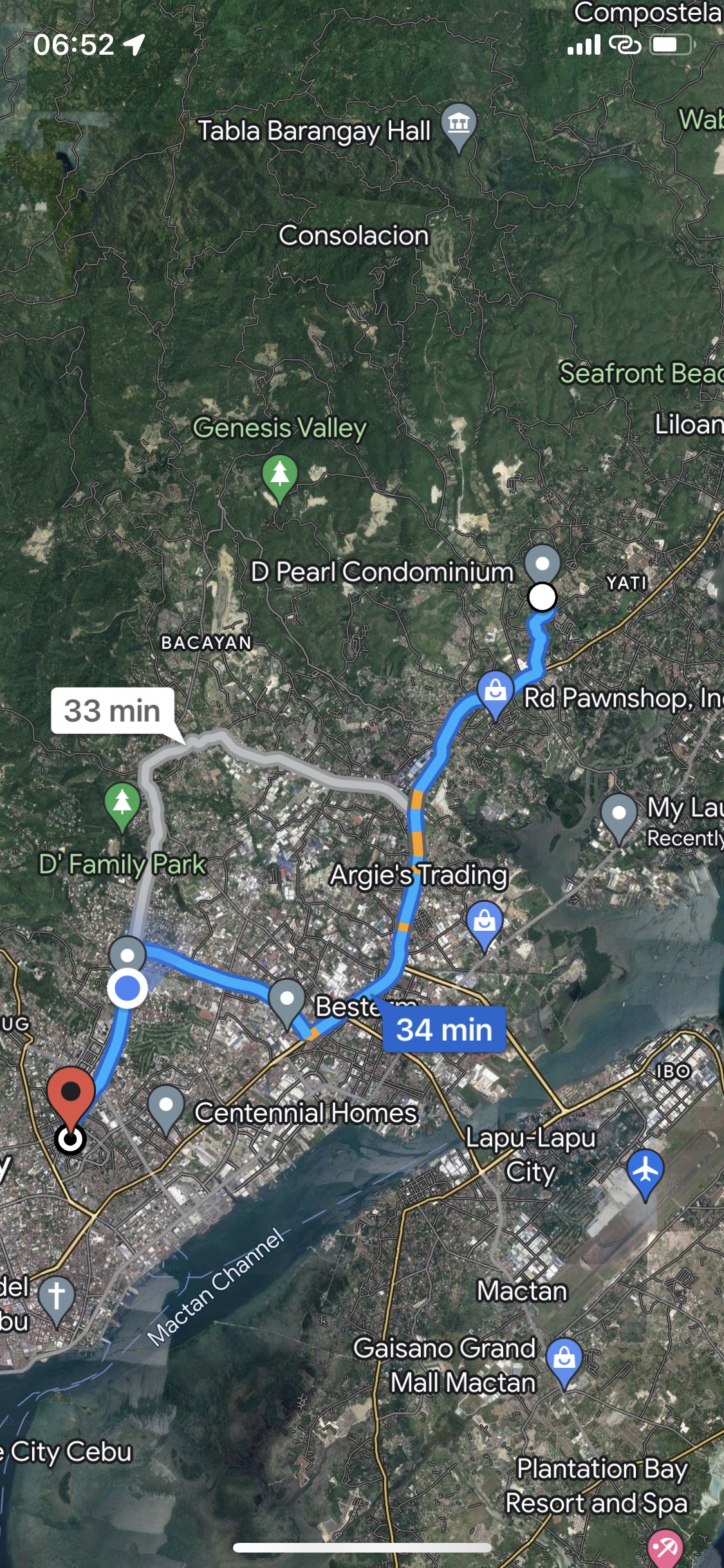Tap the 34 min route label
This screenshot has width=724, height=1568.
444,1029
